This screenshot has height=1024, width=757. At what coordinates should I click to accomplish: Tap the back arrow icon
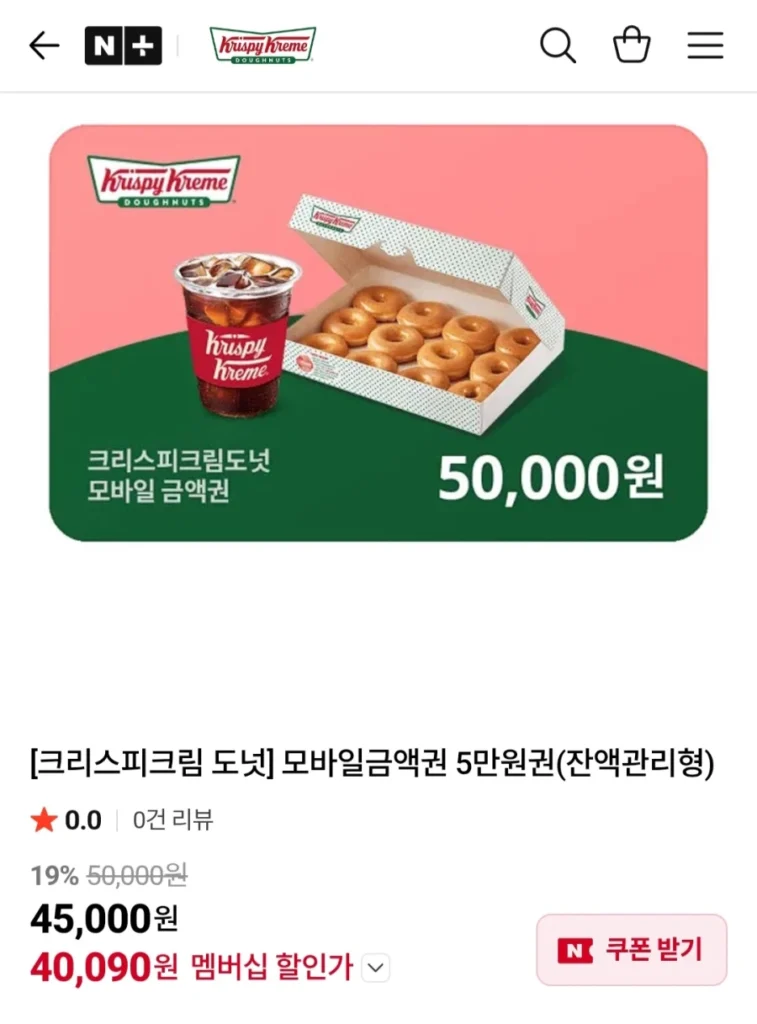pos(42,45)
